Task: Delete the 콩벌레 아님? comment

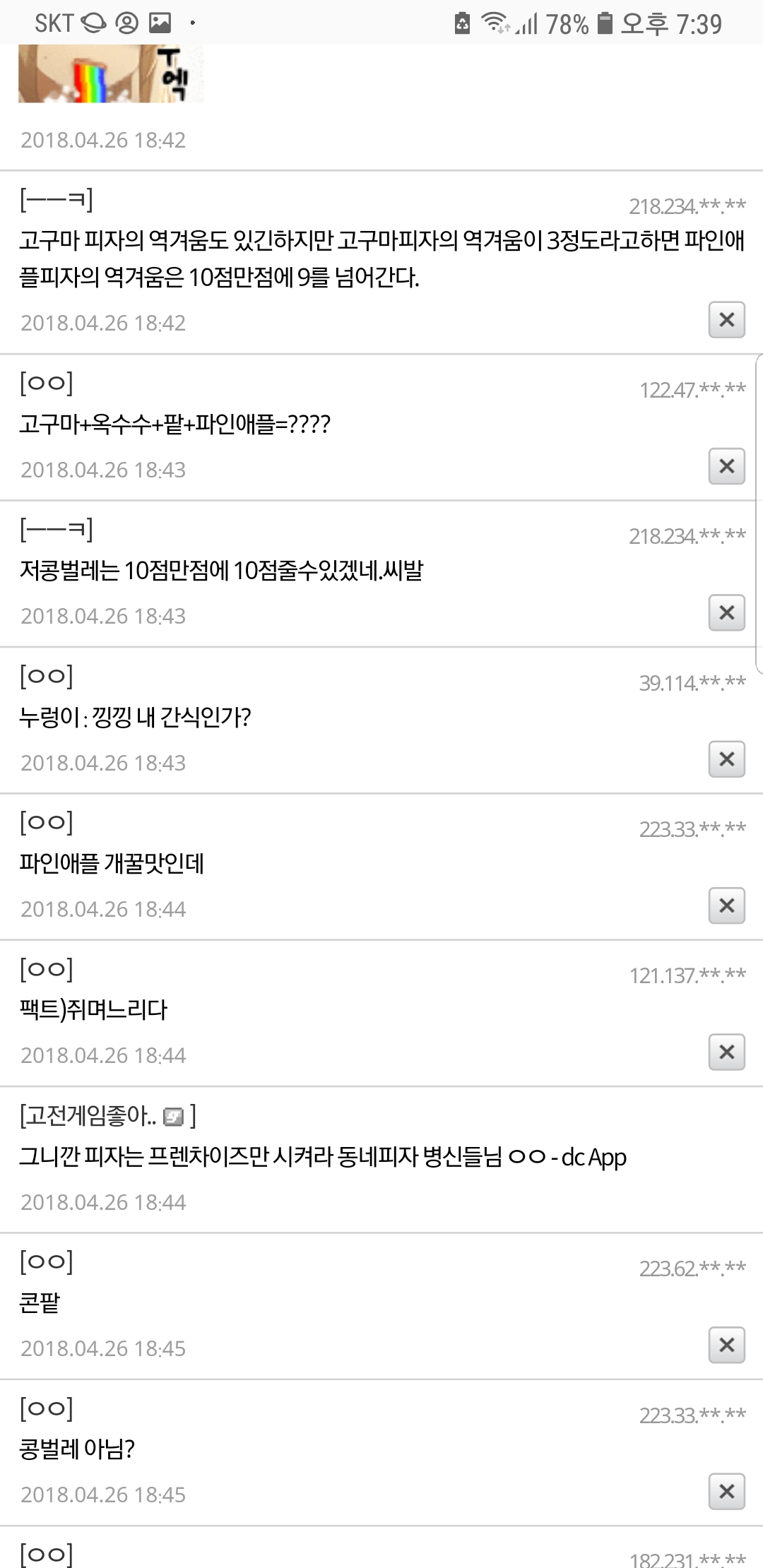Action: click(x=726, y=1492)
